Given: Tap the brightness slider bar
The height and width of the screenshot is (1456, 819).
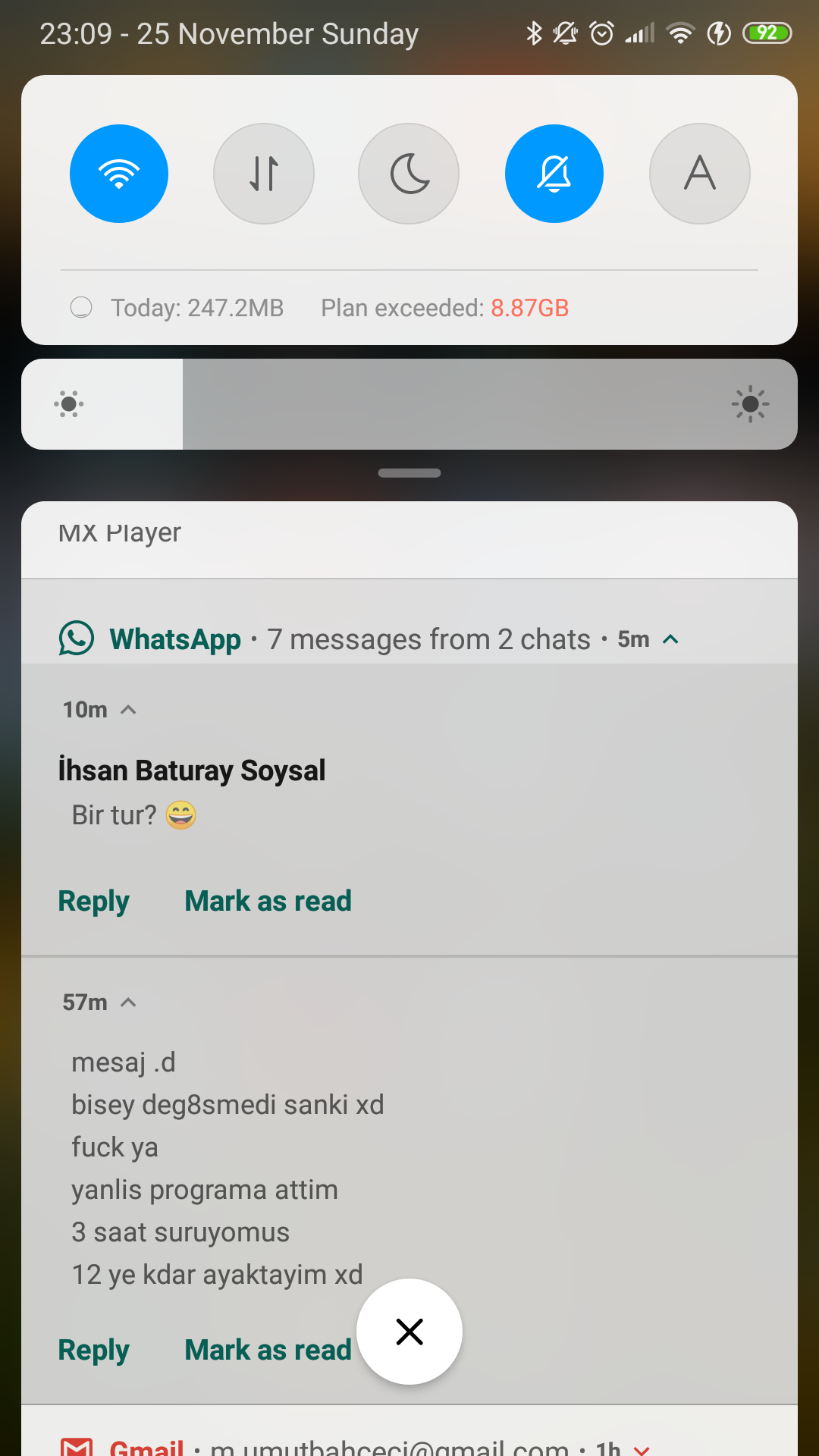Looking at the screenshot, I should click(409, 404).
